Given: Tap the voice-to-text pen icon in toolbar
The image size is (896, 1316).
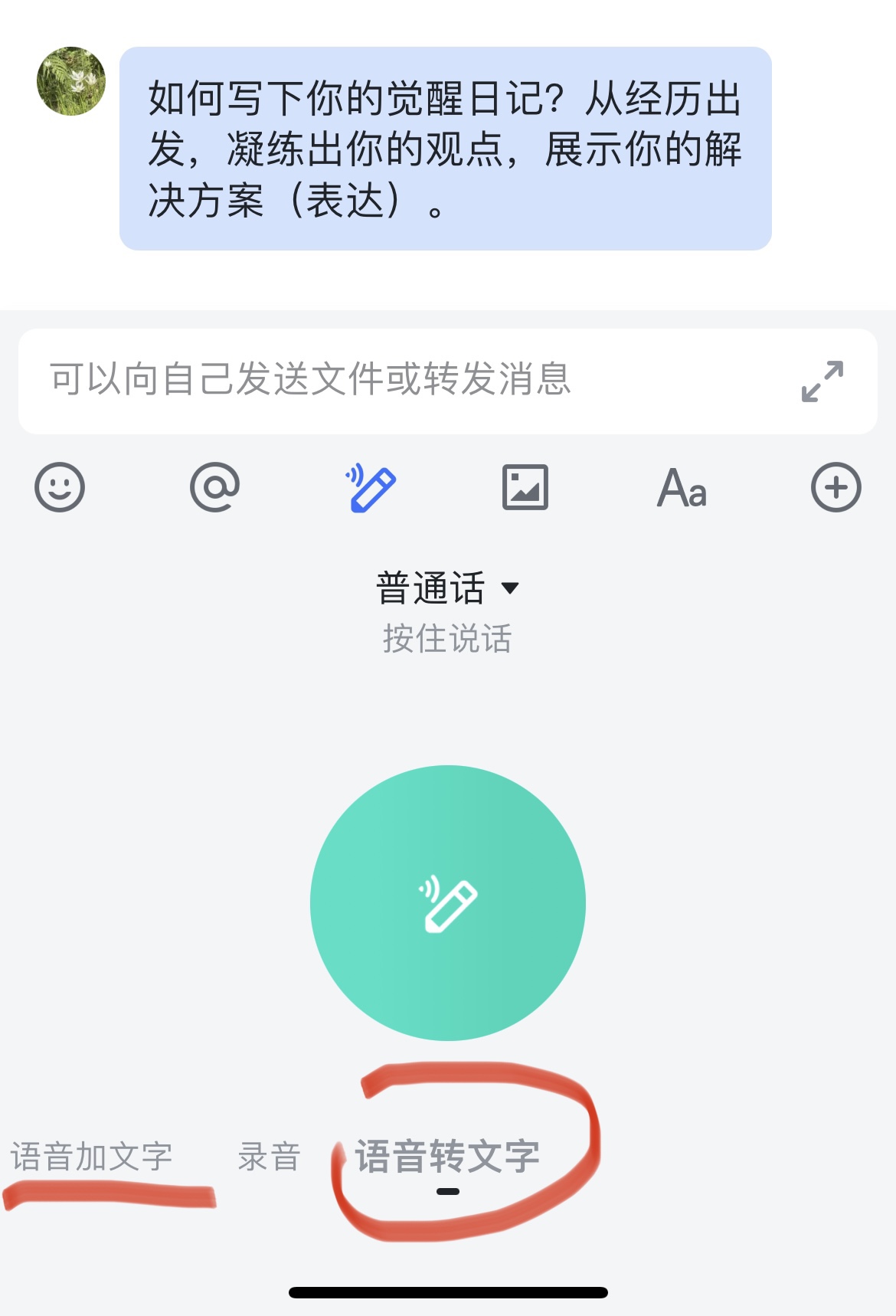Looking at the screenshot, I should point(371,487).
